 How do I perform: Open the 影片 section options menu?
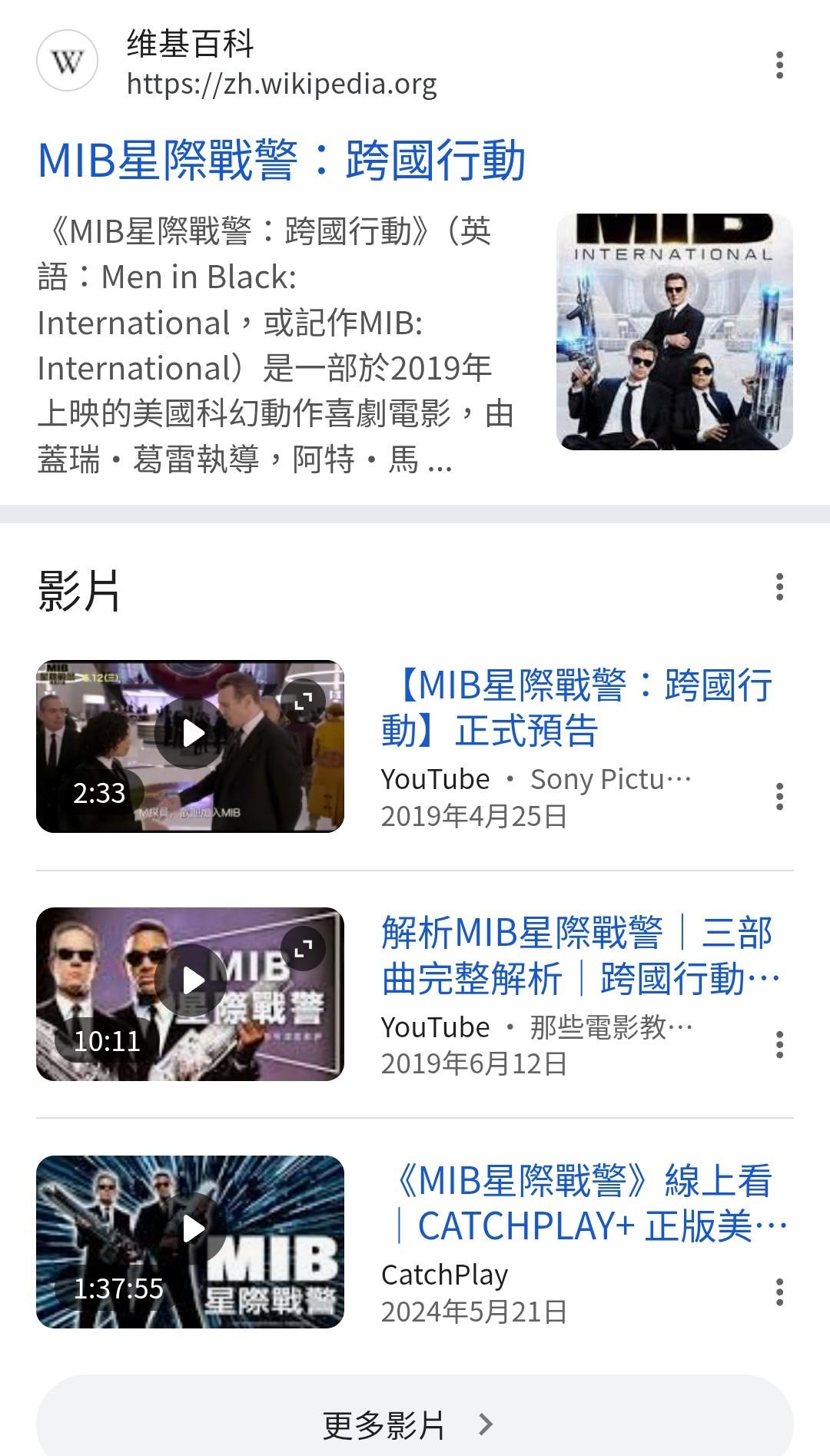(x=779, y=587)
